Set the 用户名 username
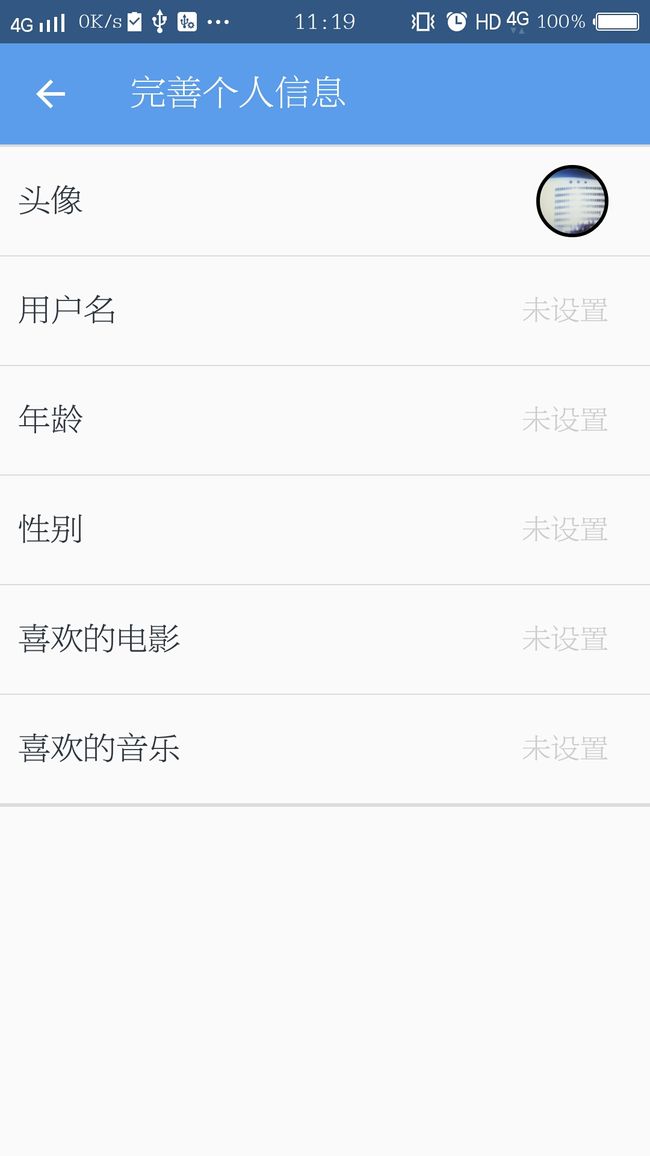650x1156 pixels. (x=325, y=310)
